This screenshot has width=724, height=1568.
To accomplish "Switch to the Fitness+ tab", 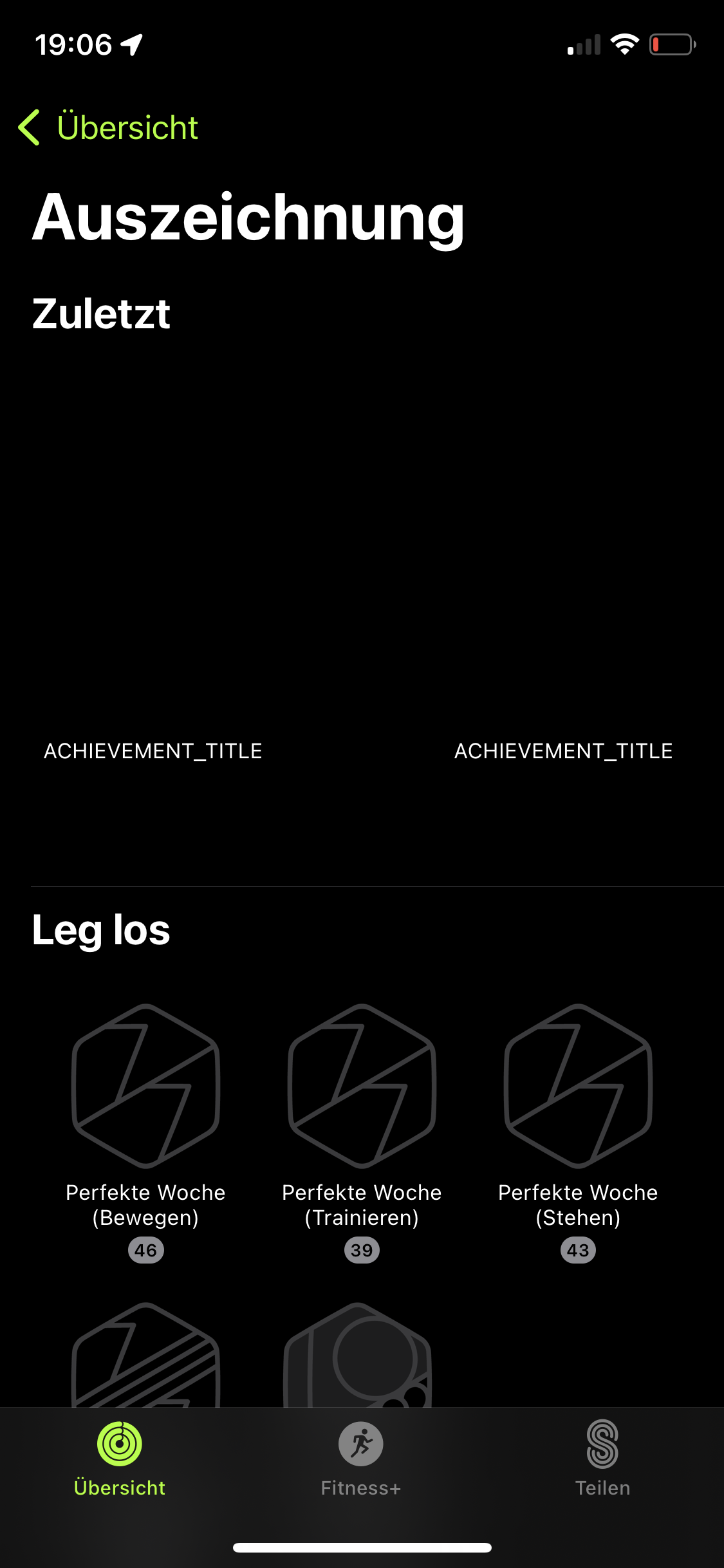I will (x=361, y=1459).
